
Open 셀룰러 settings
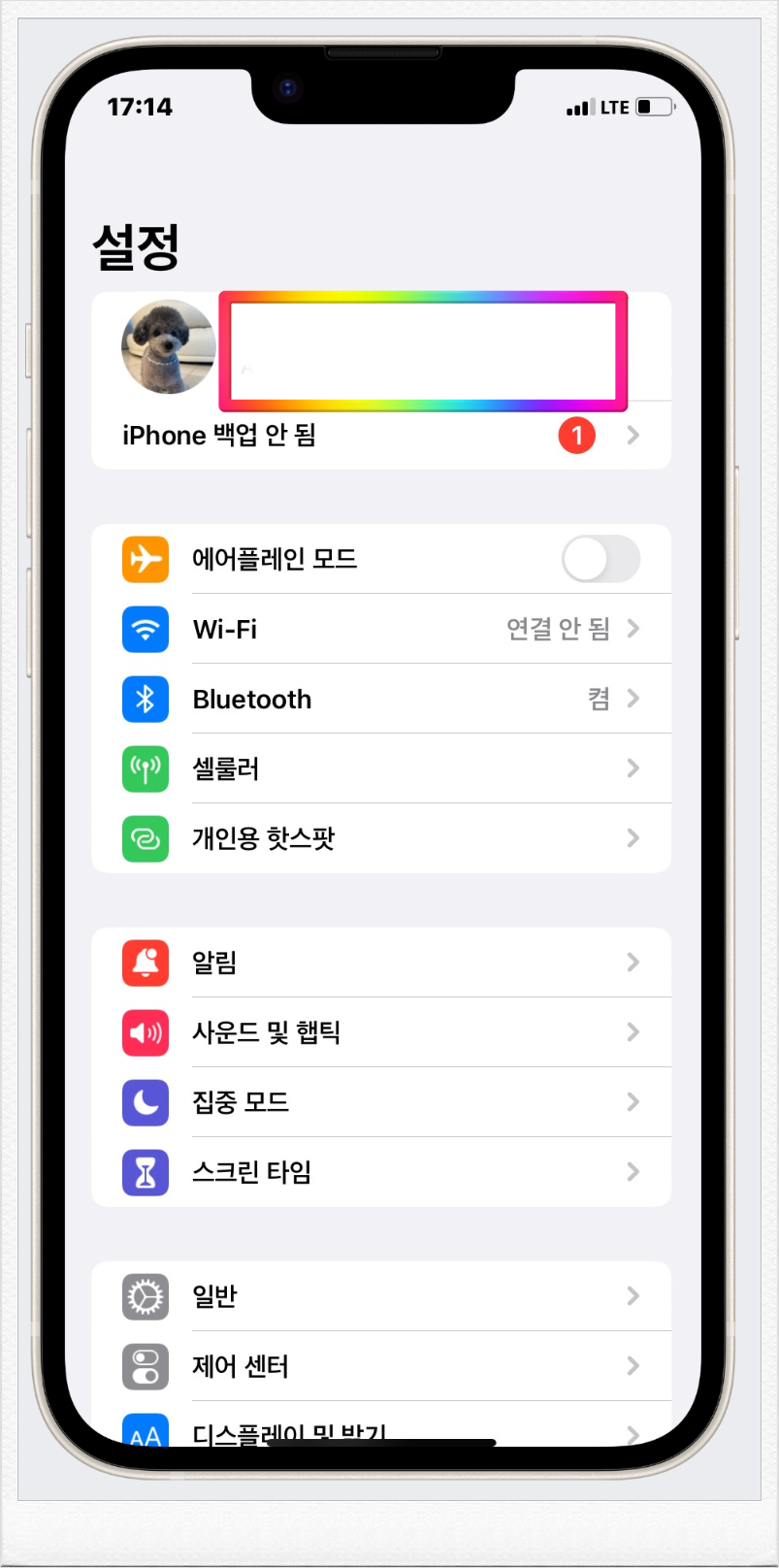click(380, 768)
